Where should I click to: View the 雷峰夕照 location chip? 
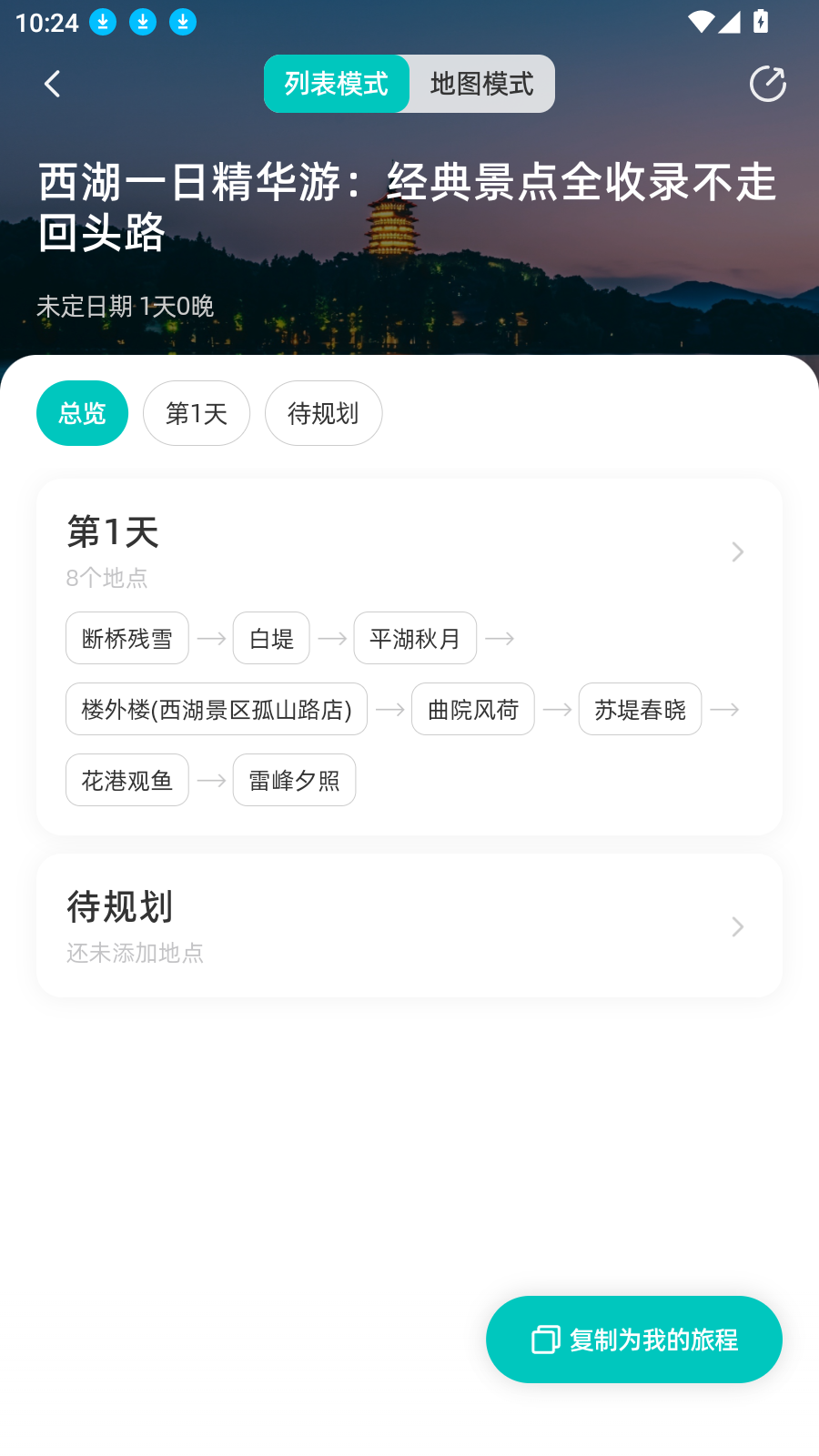[294, 781]
